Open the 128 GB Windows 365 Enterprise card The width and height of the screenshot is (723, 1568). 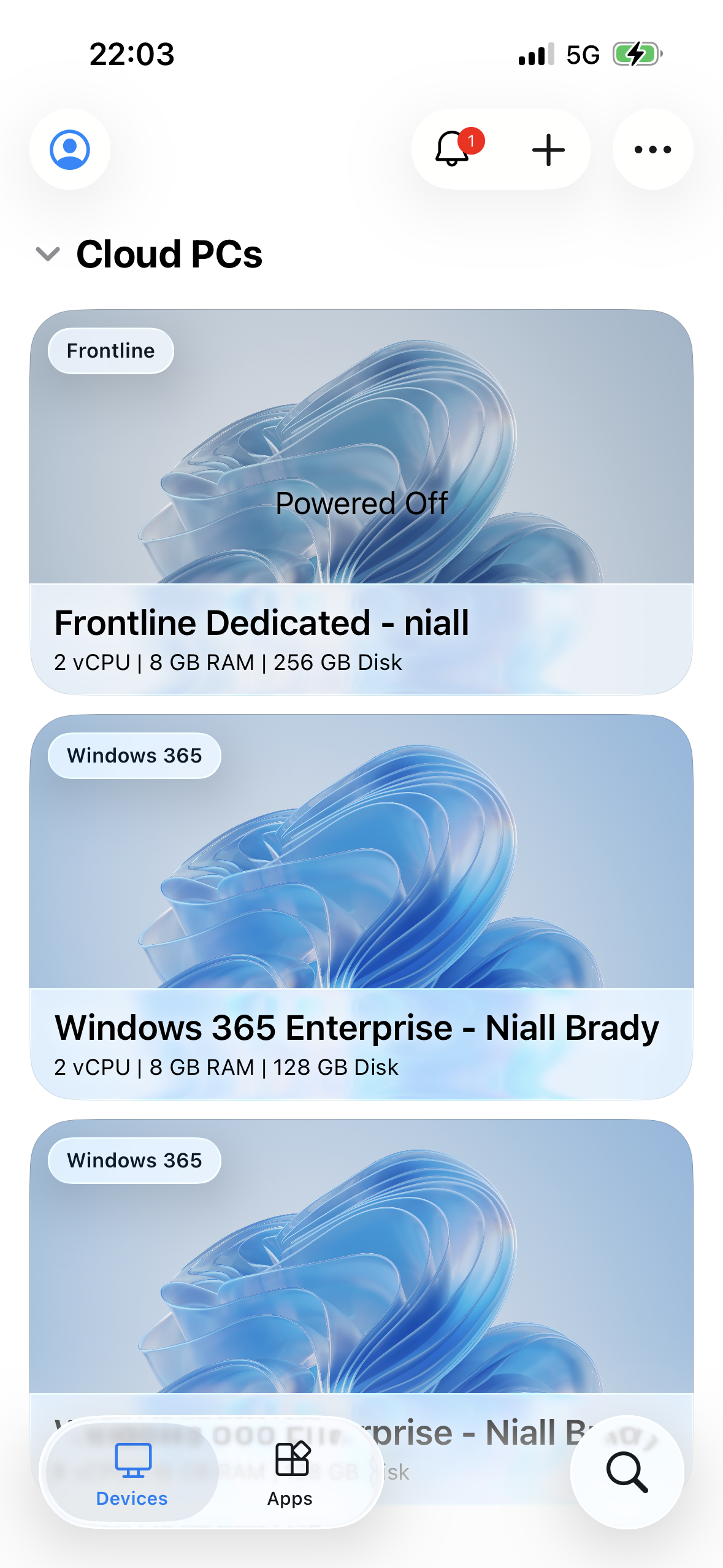361,907
